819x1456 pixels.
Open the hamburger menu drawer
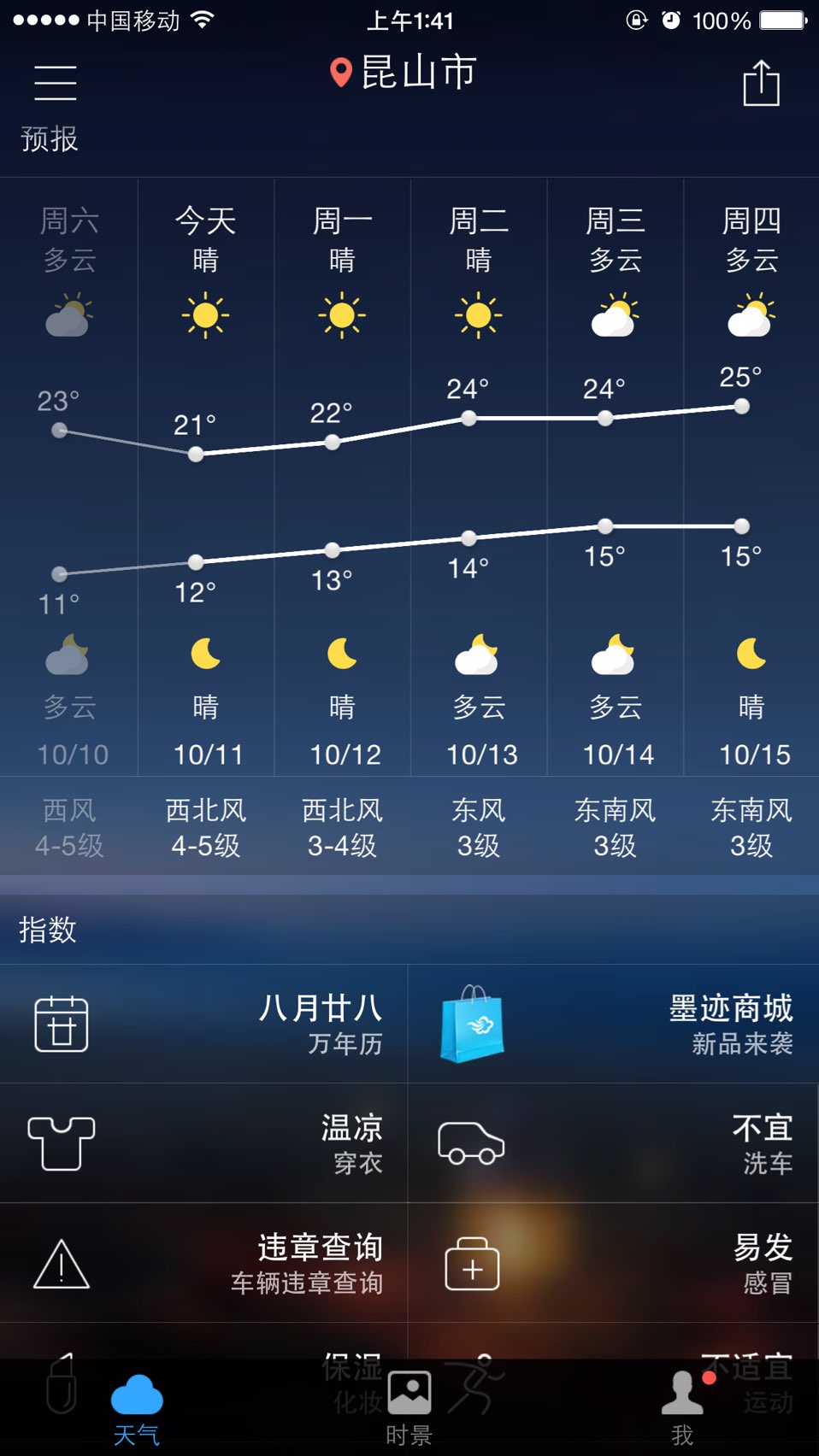[56, 83]
